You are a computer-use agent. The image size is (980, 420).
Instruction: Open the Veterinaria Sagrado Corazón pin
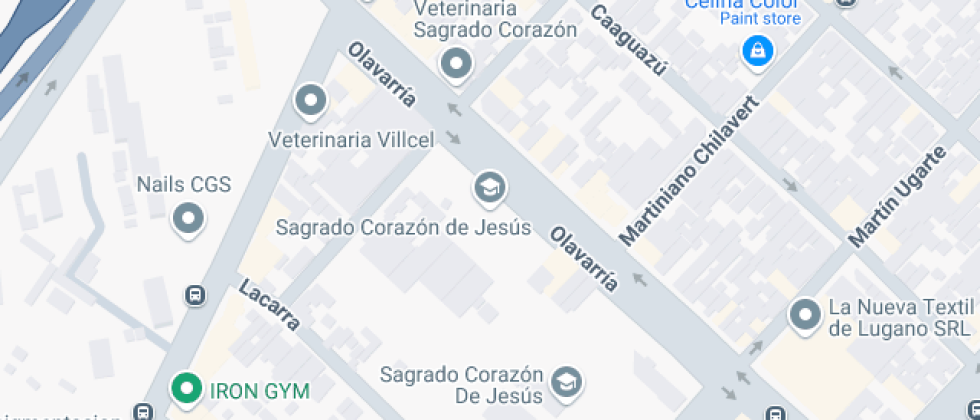coord(457,65)
